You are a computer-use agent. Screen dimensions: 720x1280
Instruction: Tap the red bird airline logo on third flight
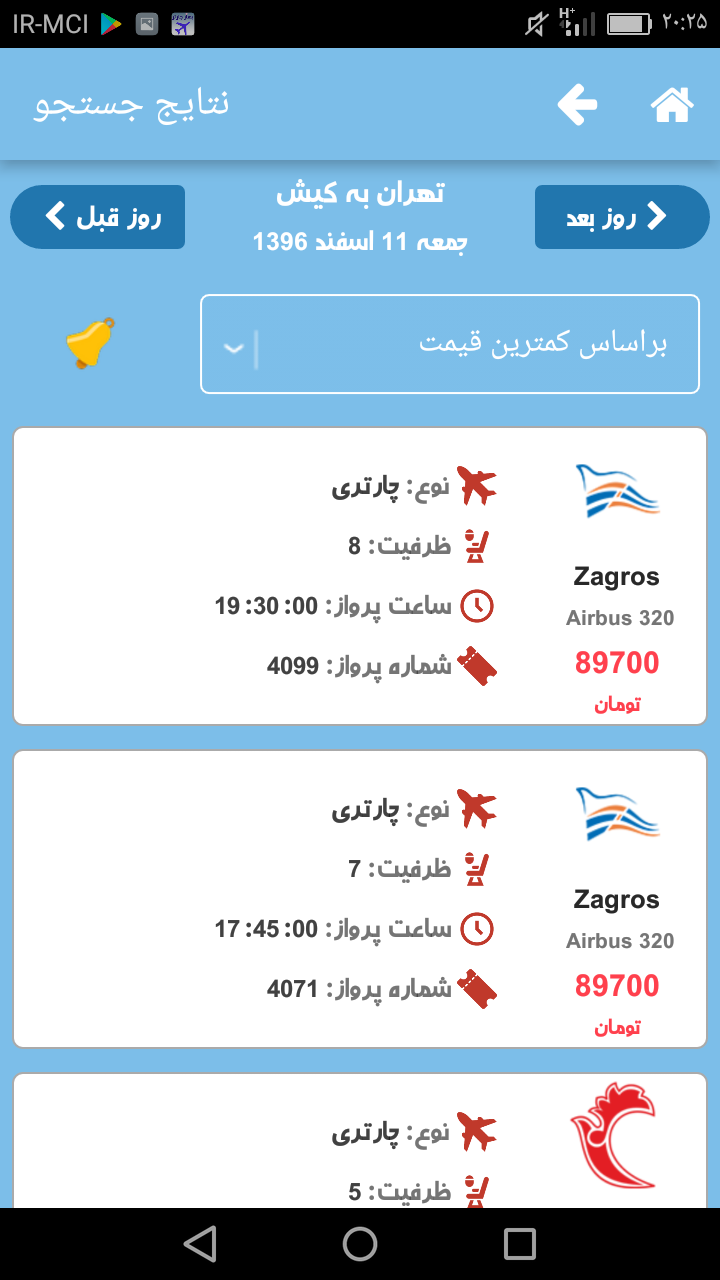pyautogui.click(x=615, y=1135)
